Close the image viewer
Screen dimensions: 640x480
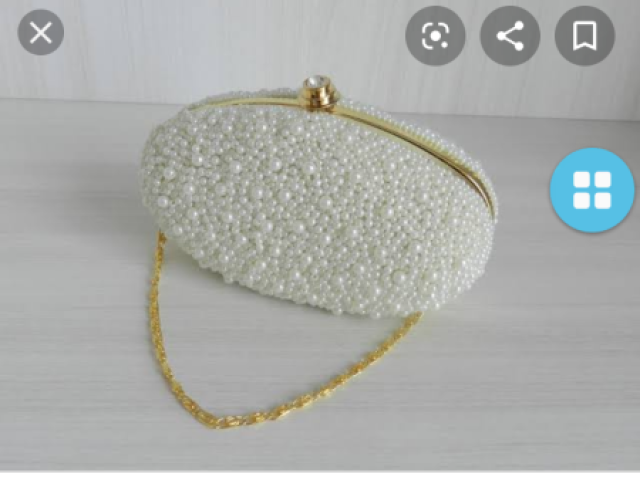[x=40, y=34]
